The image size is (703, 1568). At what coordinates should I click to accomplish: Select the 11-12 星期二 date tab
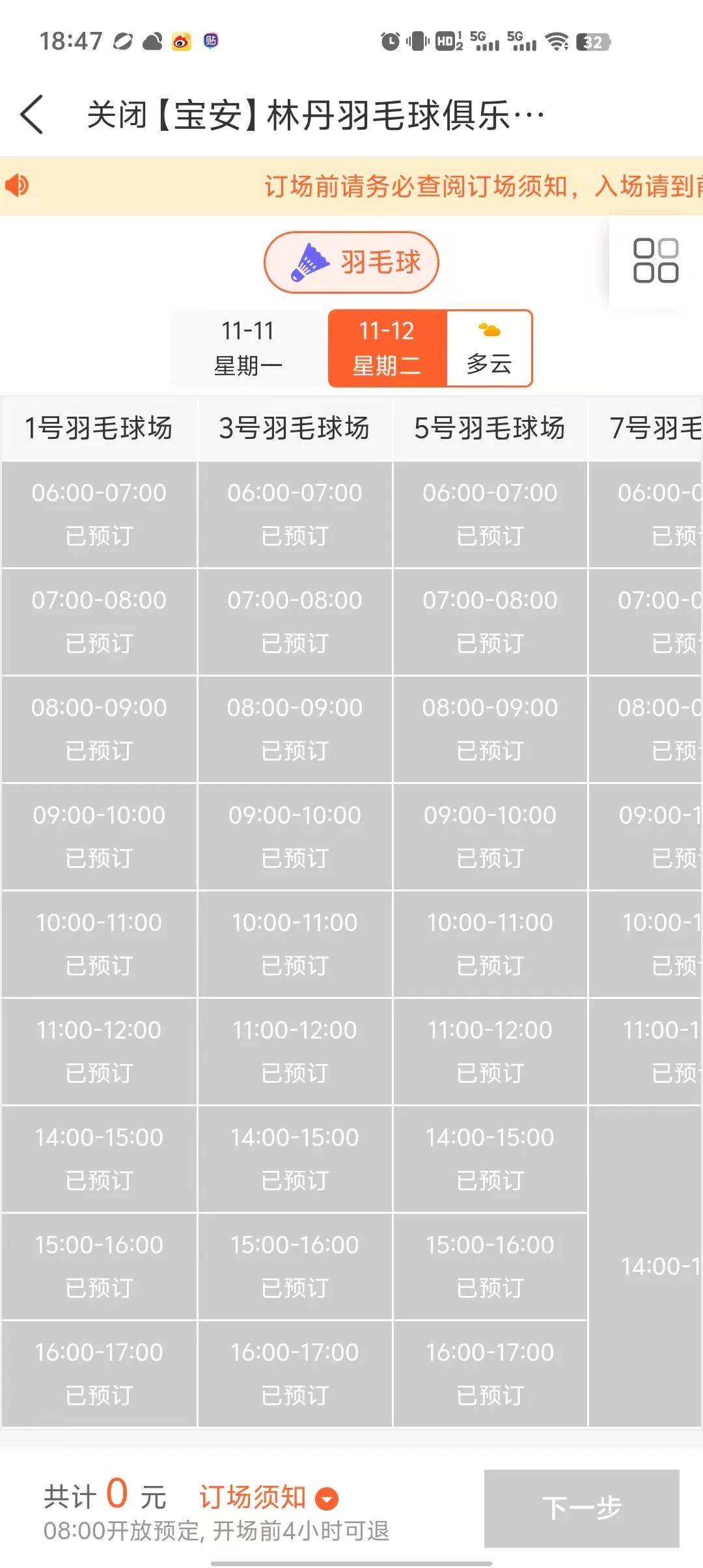[387, 348]
